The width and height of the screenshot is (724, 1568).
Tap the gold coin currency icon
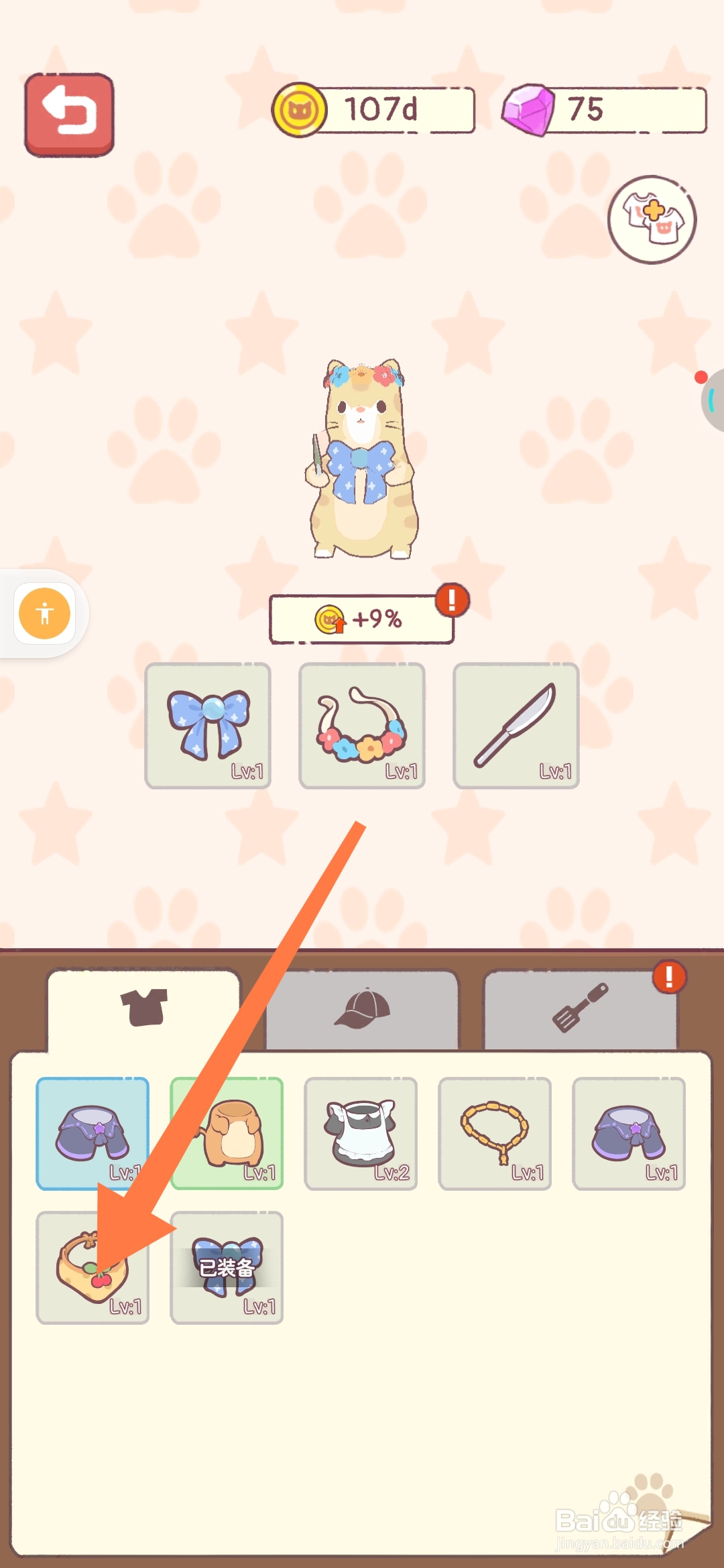(301, 111)
